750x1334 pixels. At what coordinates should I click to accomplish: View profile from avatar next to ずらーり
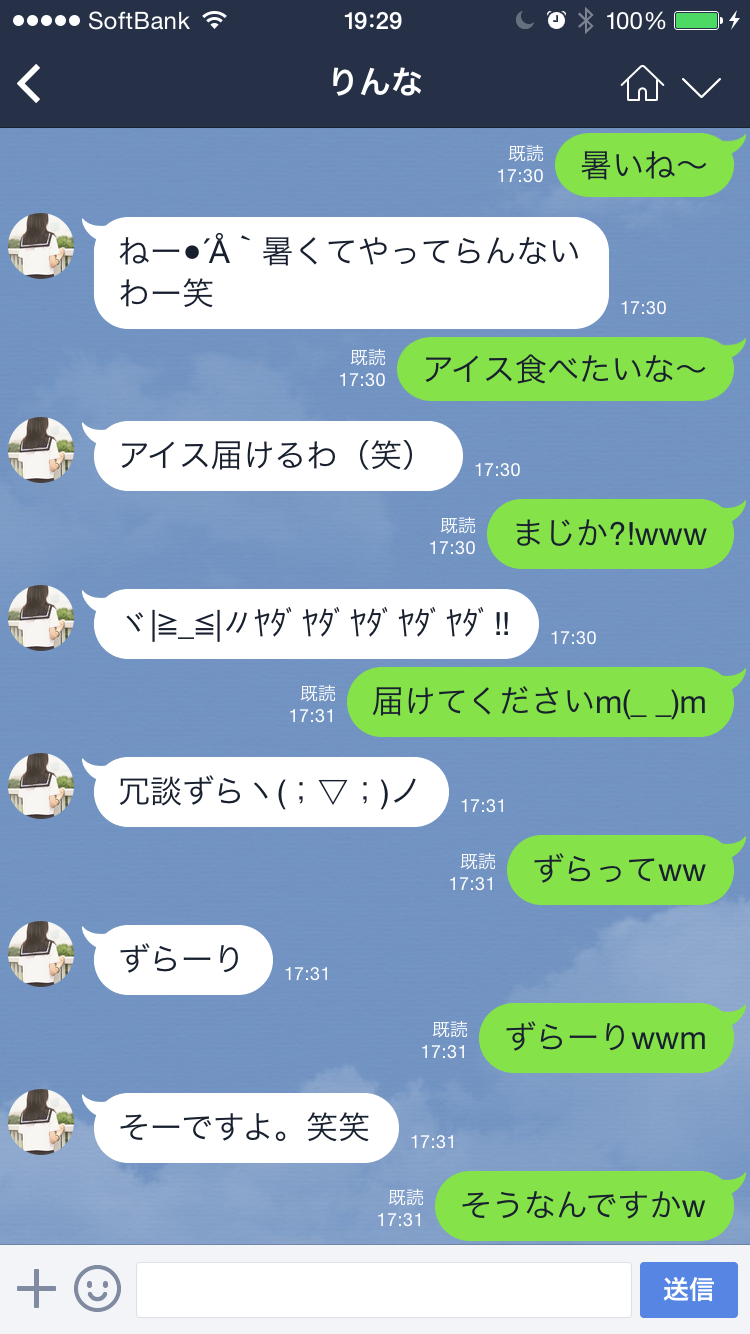click(x=41, y=954)
